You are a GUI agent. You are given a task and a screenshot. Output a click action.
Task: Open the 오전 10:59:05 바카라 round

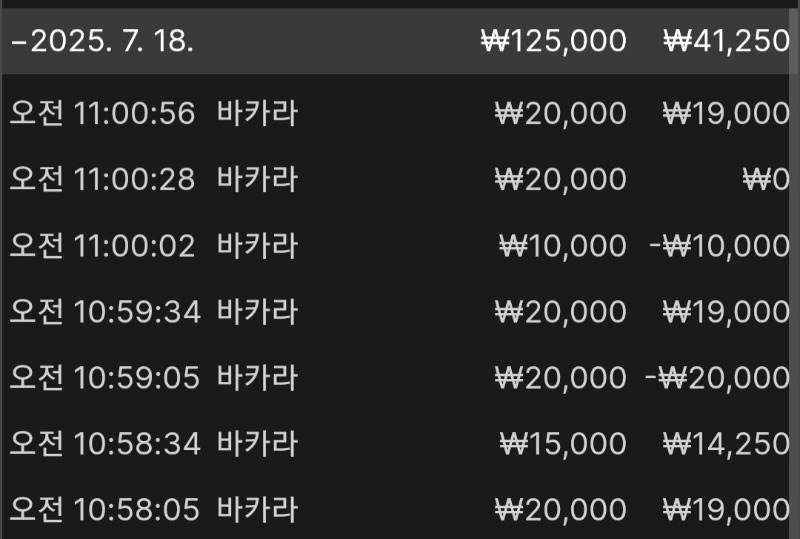(400, 377)
